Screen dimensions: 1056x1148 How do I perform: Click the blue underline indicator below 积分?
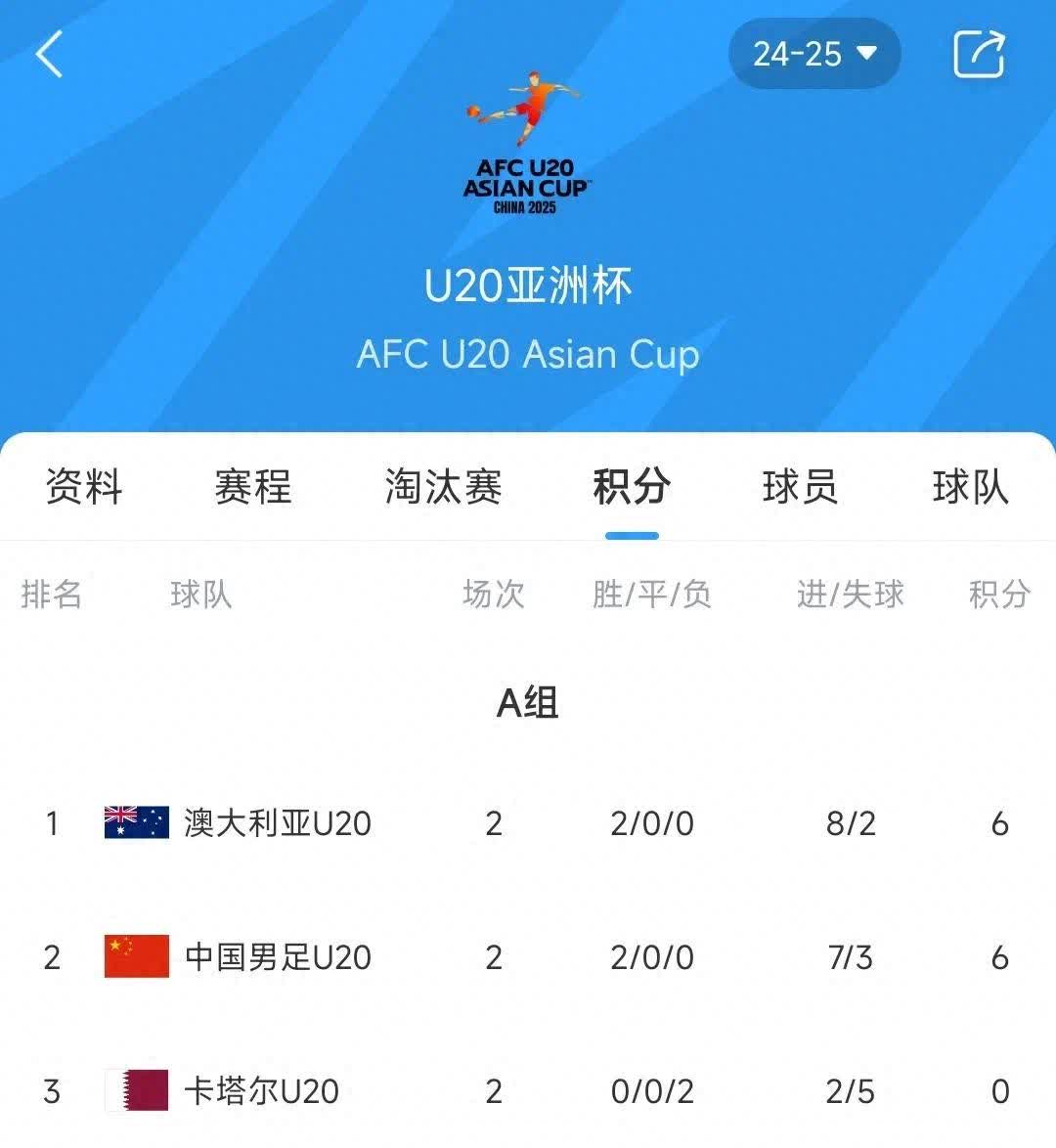tap(630, 534)
